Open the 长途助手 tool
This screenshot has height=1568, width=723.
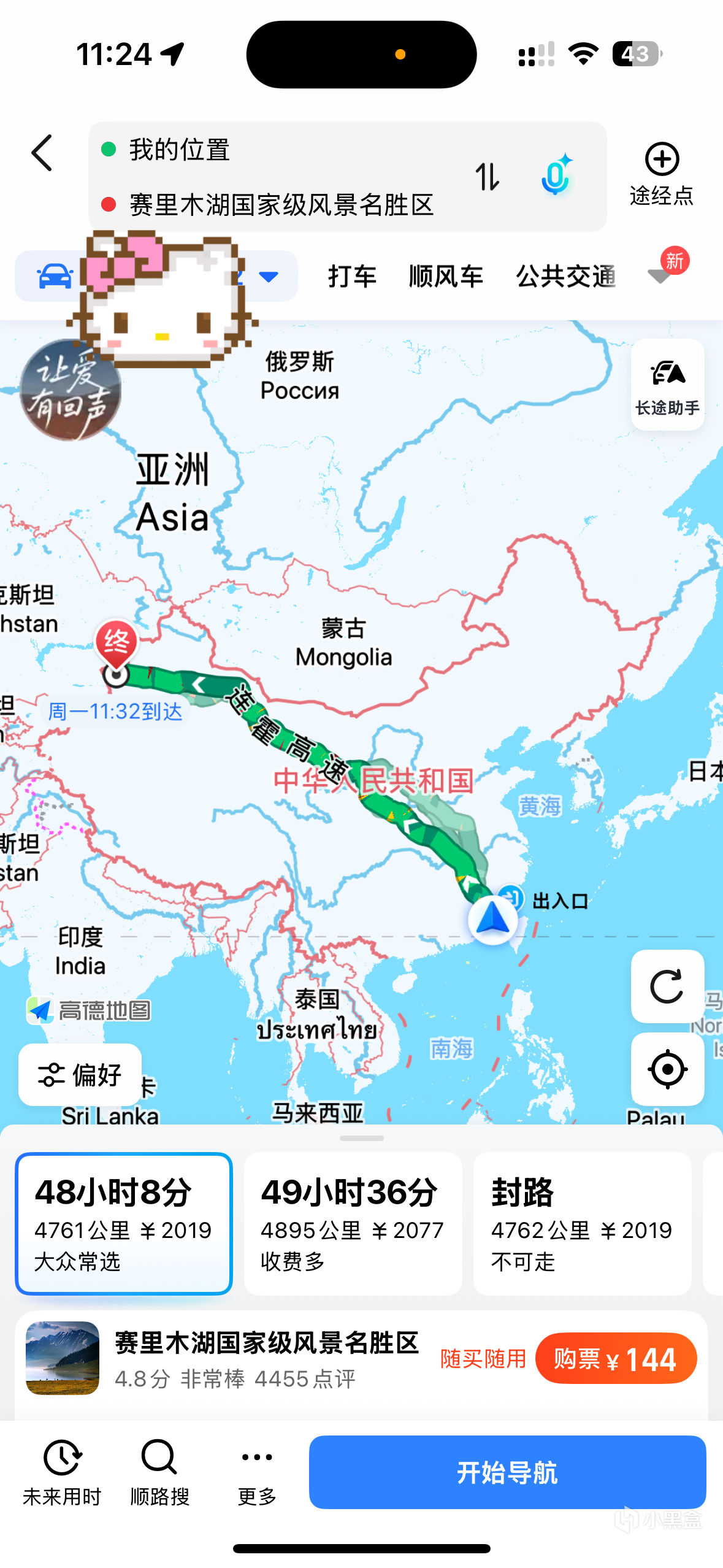pos(667,385)
